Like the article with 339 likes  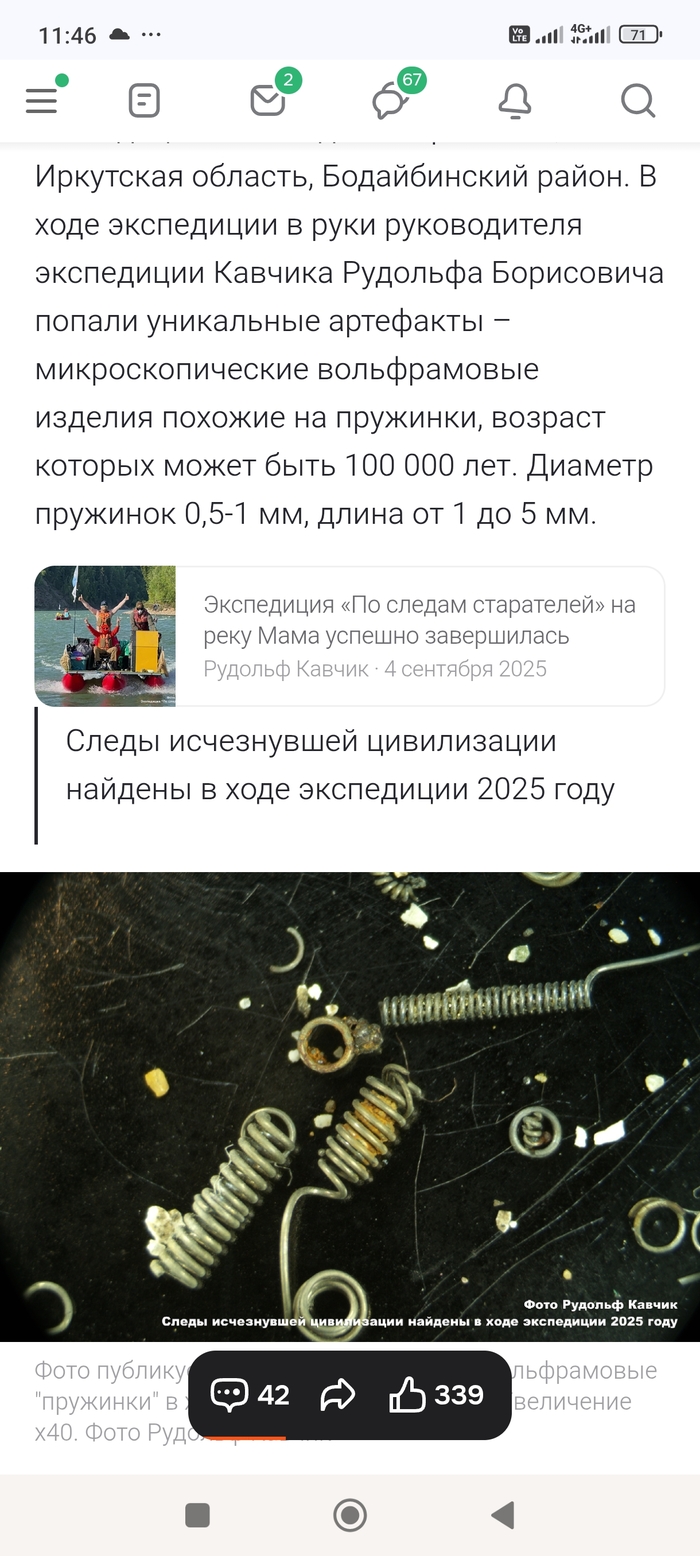(436, 1395)
